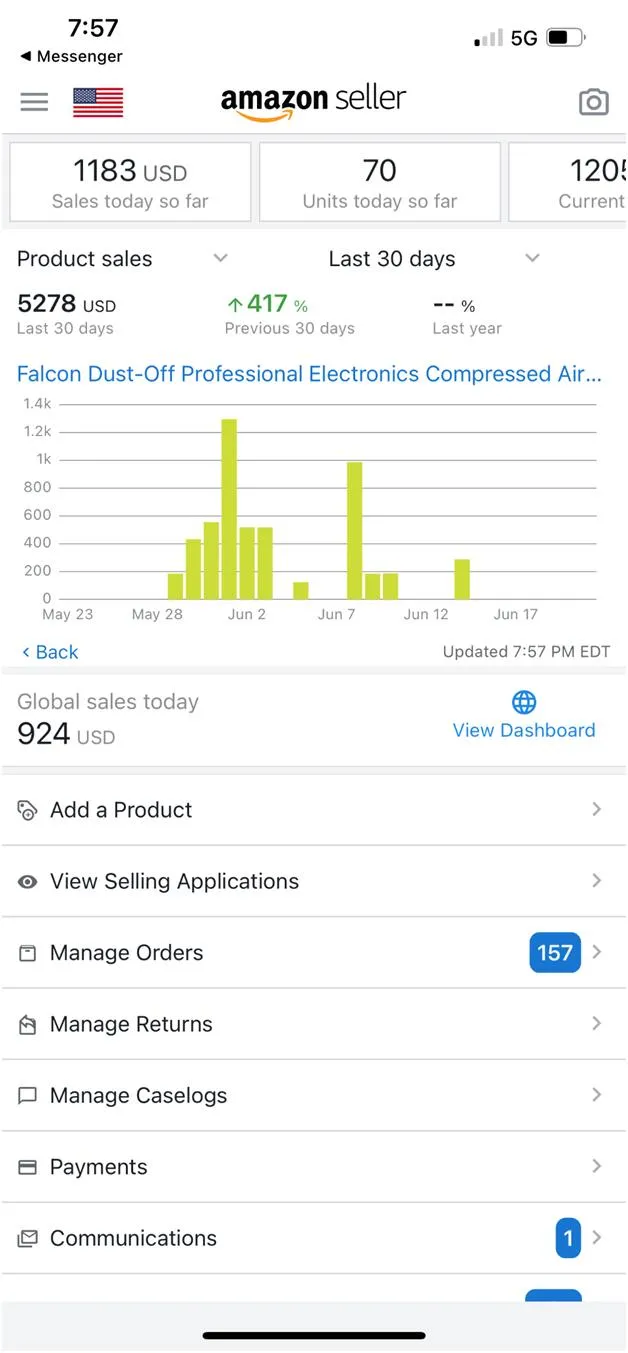
Task: Go to Manage Returns
Action: tap(314, 1024)
